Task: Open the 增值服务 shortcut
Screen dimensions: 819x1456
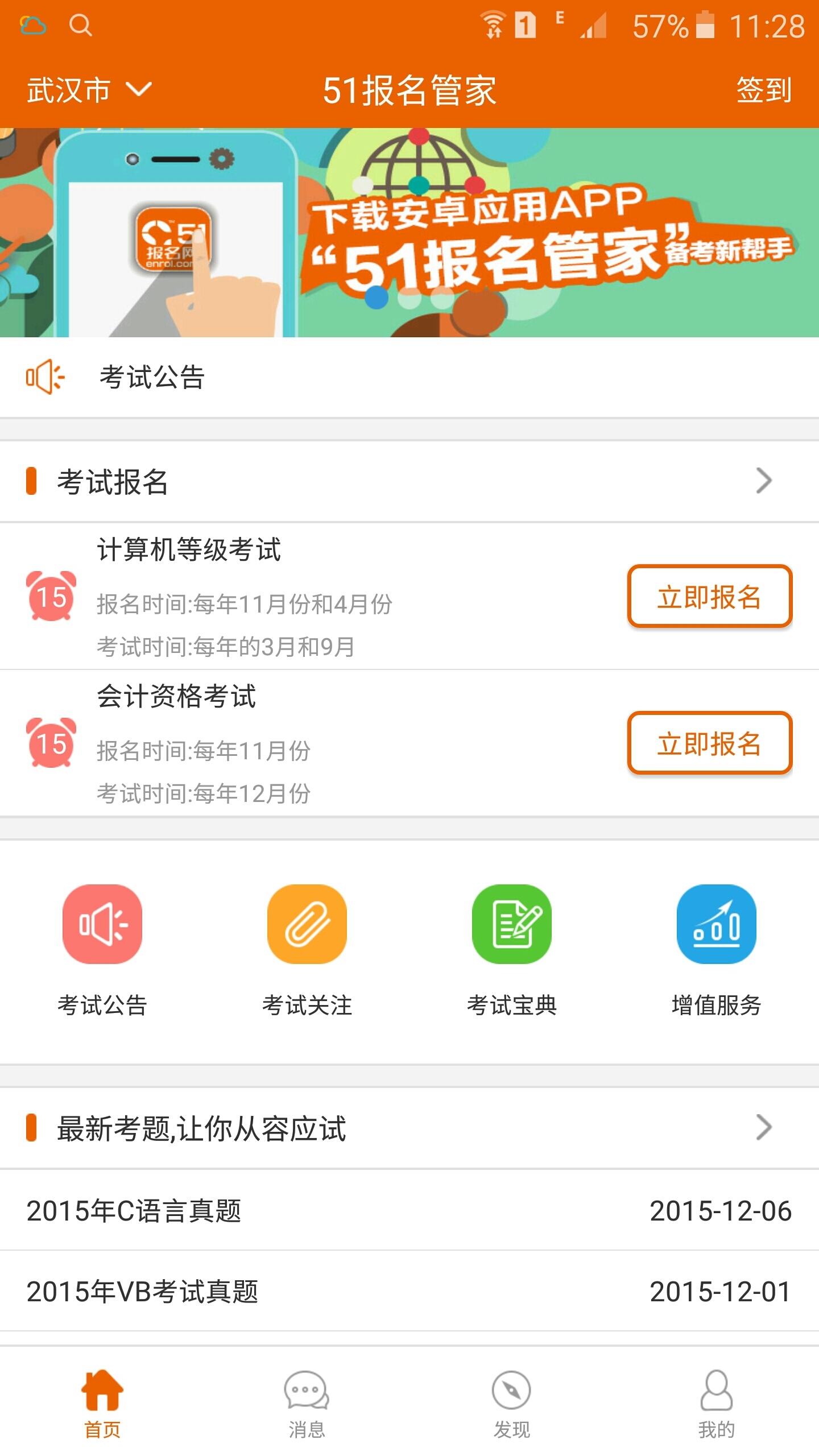Action: pyautogui.click(x=716, y=925)
